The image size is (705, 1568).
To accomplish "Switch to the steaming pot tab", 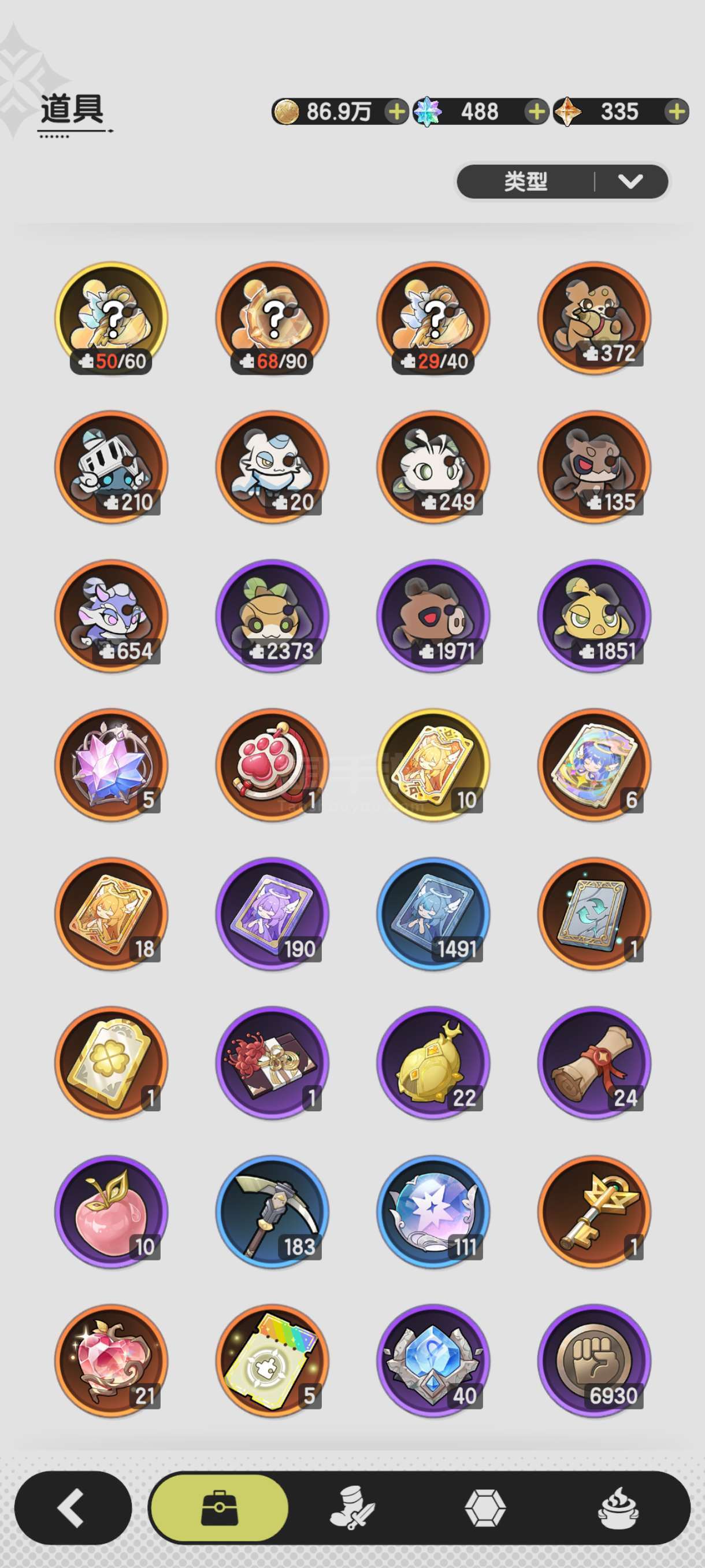I will [x=618, y=1508].
